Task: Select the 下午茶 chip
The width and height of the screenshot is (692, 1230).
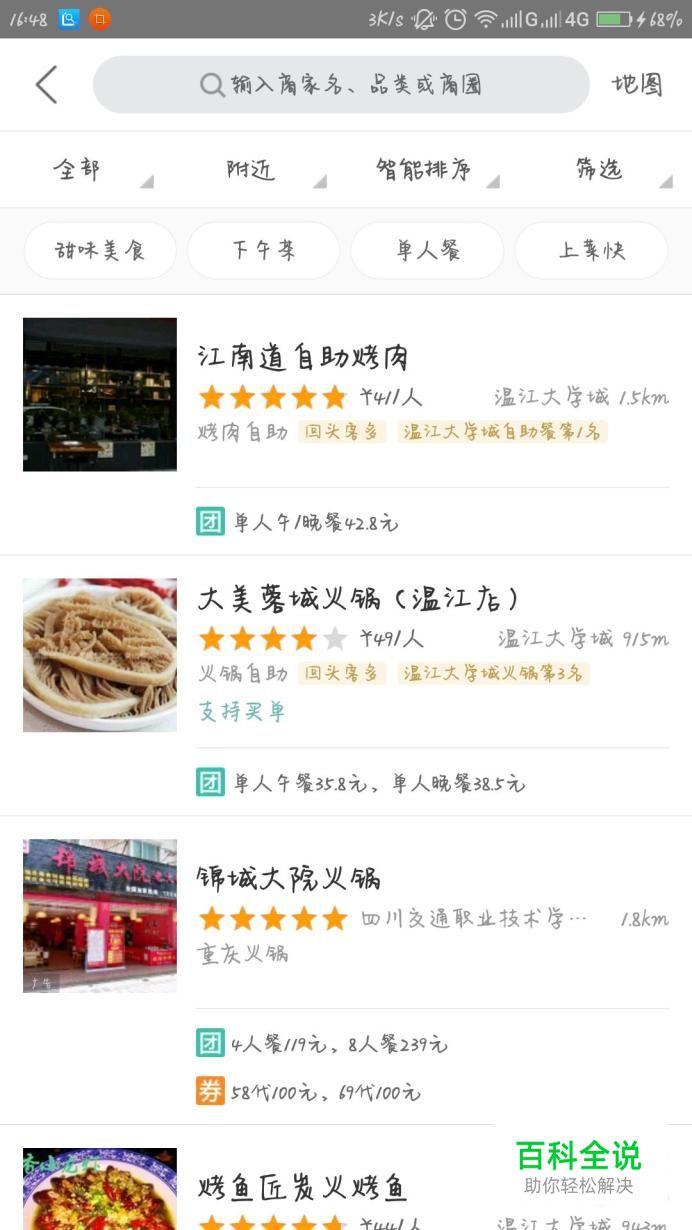Action: tap(264, 250)
